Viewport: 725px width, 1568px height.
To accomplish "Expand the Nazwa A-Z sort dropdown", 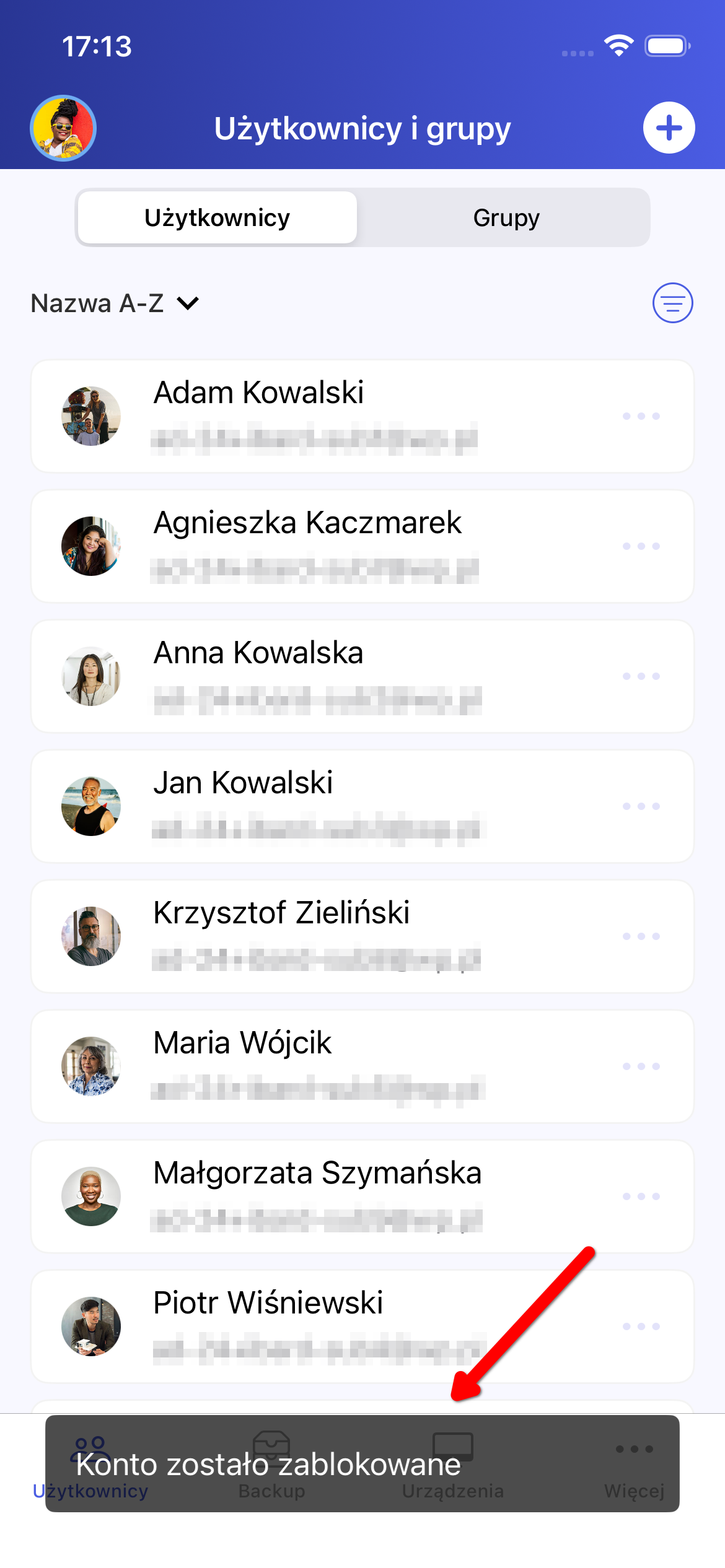I will pos(115,303).
